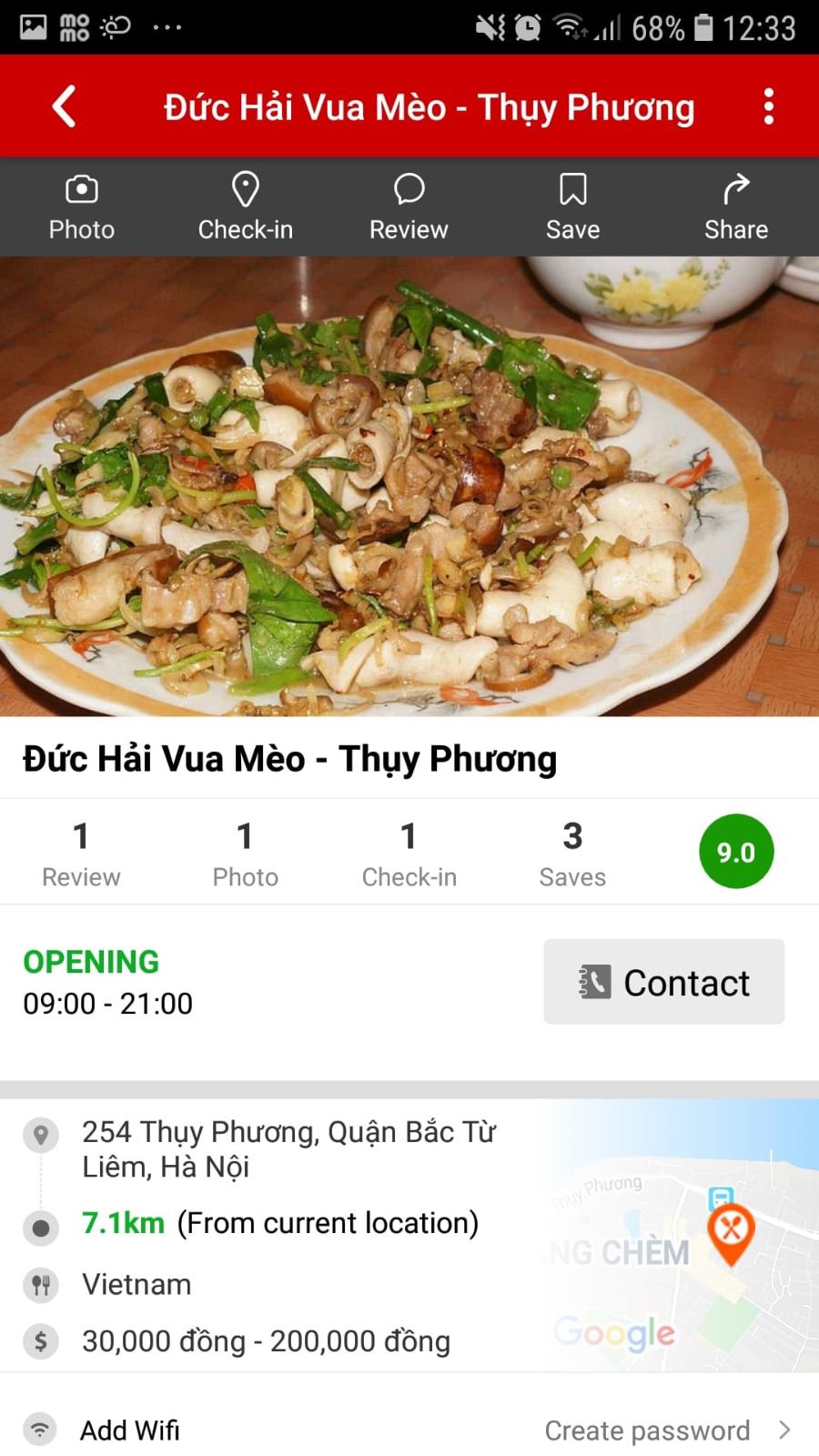Go back using the header arrow
The height and width of the screenshot is (1456, 819).
click(x=64, y=106)
